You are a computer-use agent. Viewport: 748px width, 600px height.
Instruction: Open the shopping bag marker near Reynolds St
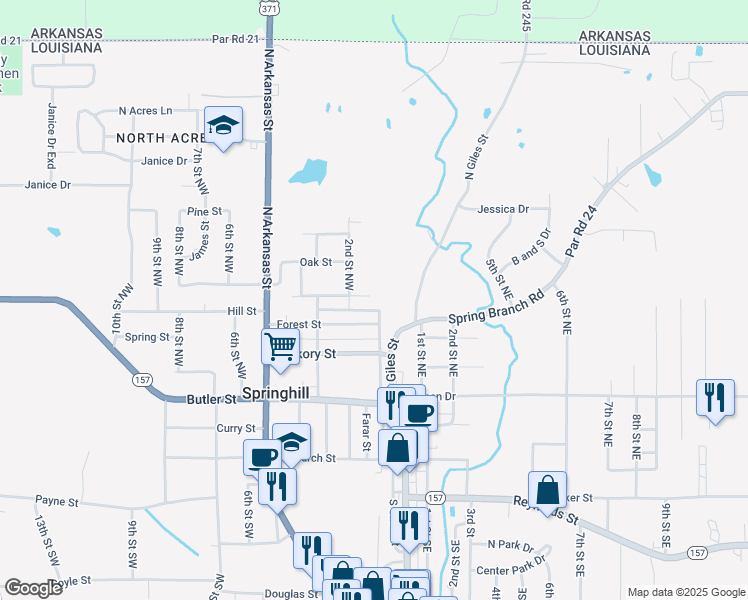tap(547, 490)
